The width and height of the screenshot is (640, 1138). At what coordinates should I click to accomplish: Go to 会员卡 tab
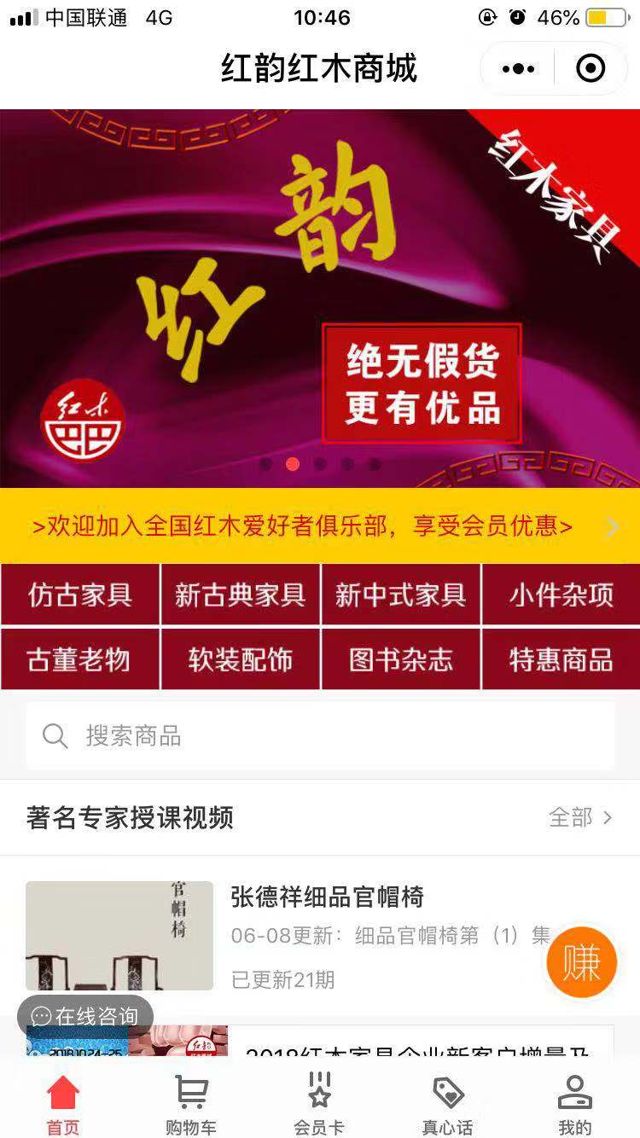[319, 1104]
